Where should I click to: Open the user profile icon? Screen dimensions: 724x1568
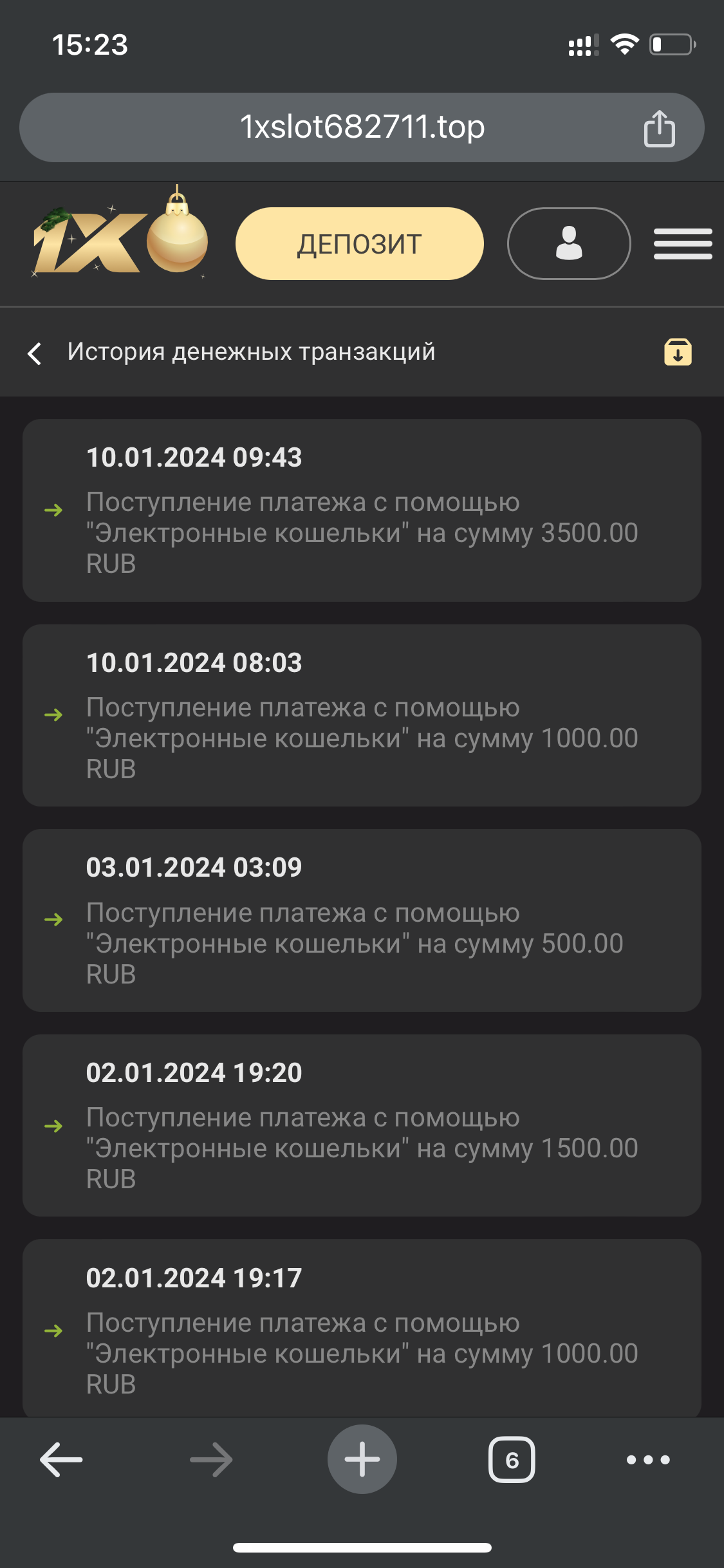tap(568, 244)
